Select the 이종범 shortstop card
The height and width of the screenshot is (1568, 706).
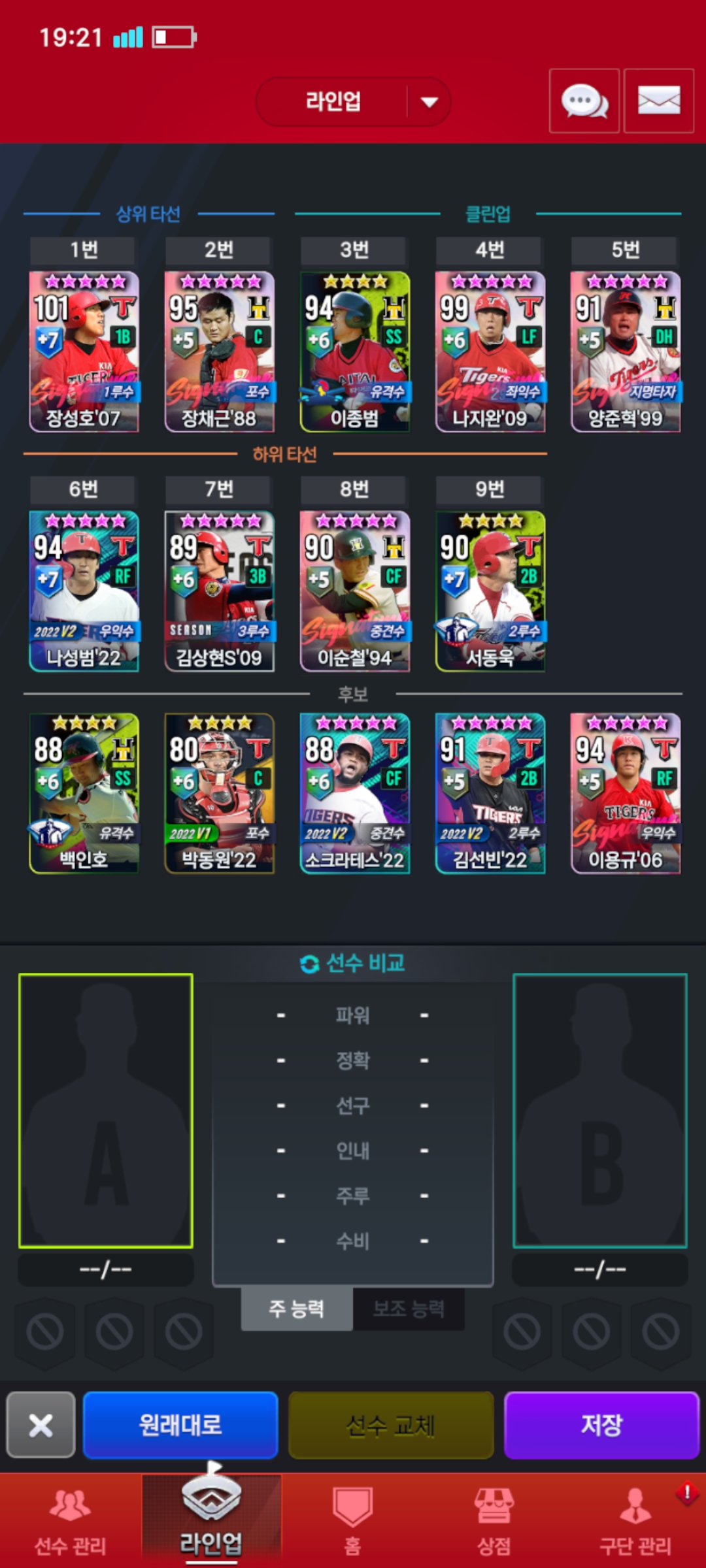(x=355, y=351)
